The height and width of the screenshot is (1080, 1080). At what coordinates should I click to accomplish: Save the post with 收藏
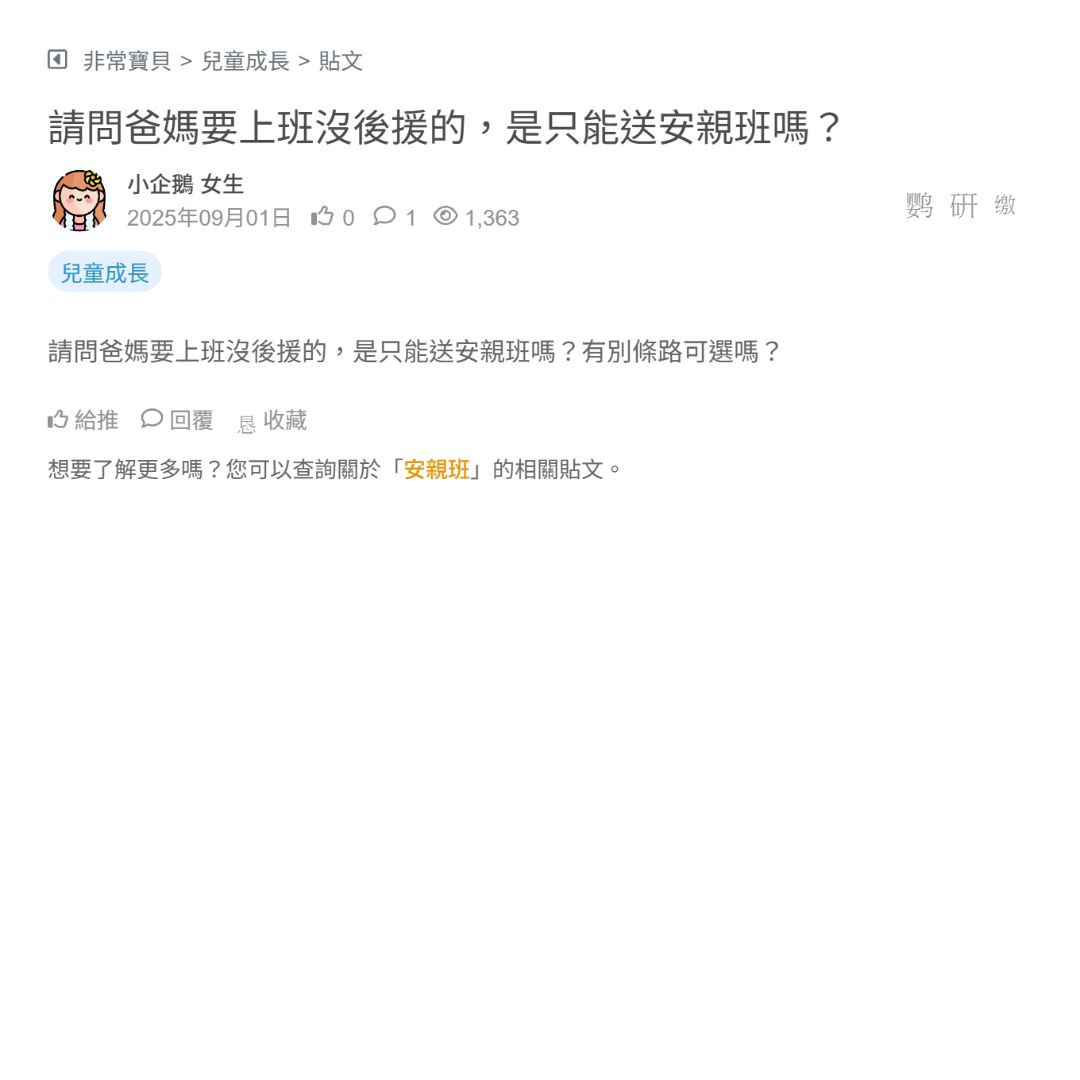[x=273, y=421]
